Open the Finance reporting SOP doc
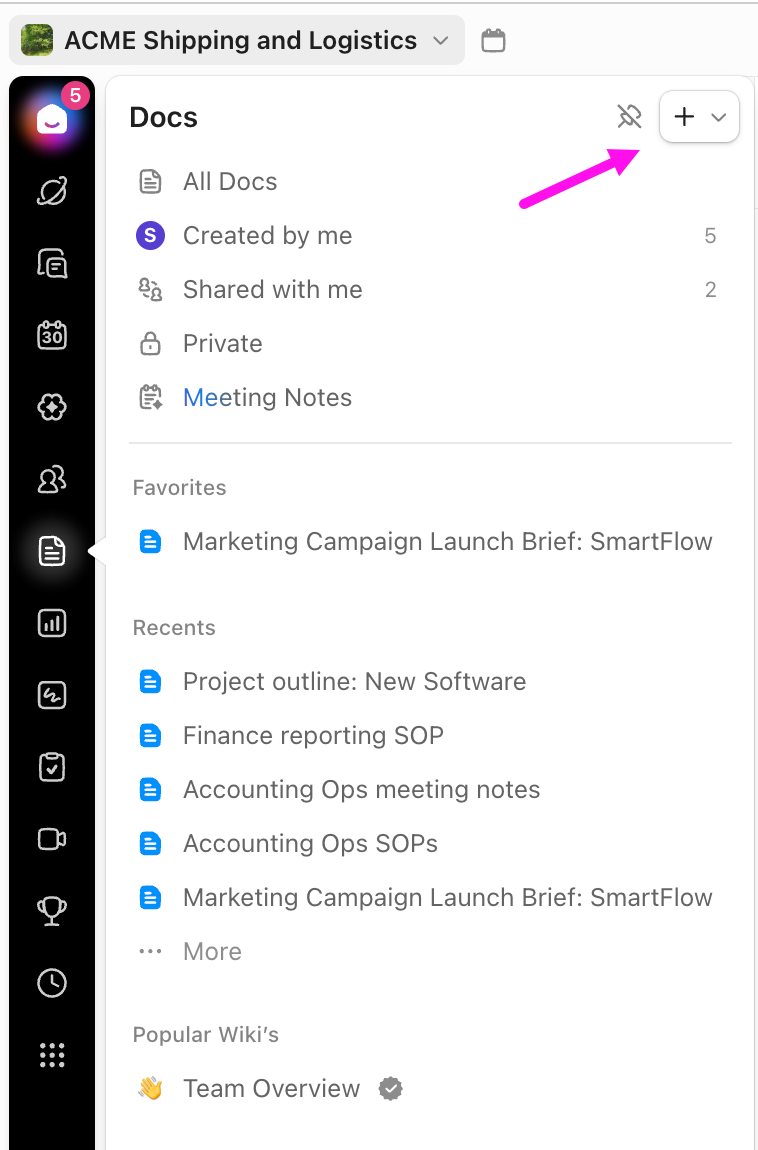Viewport: 758px width, 1150px height. point(313,736)
